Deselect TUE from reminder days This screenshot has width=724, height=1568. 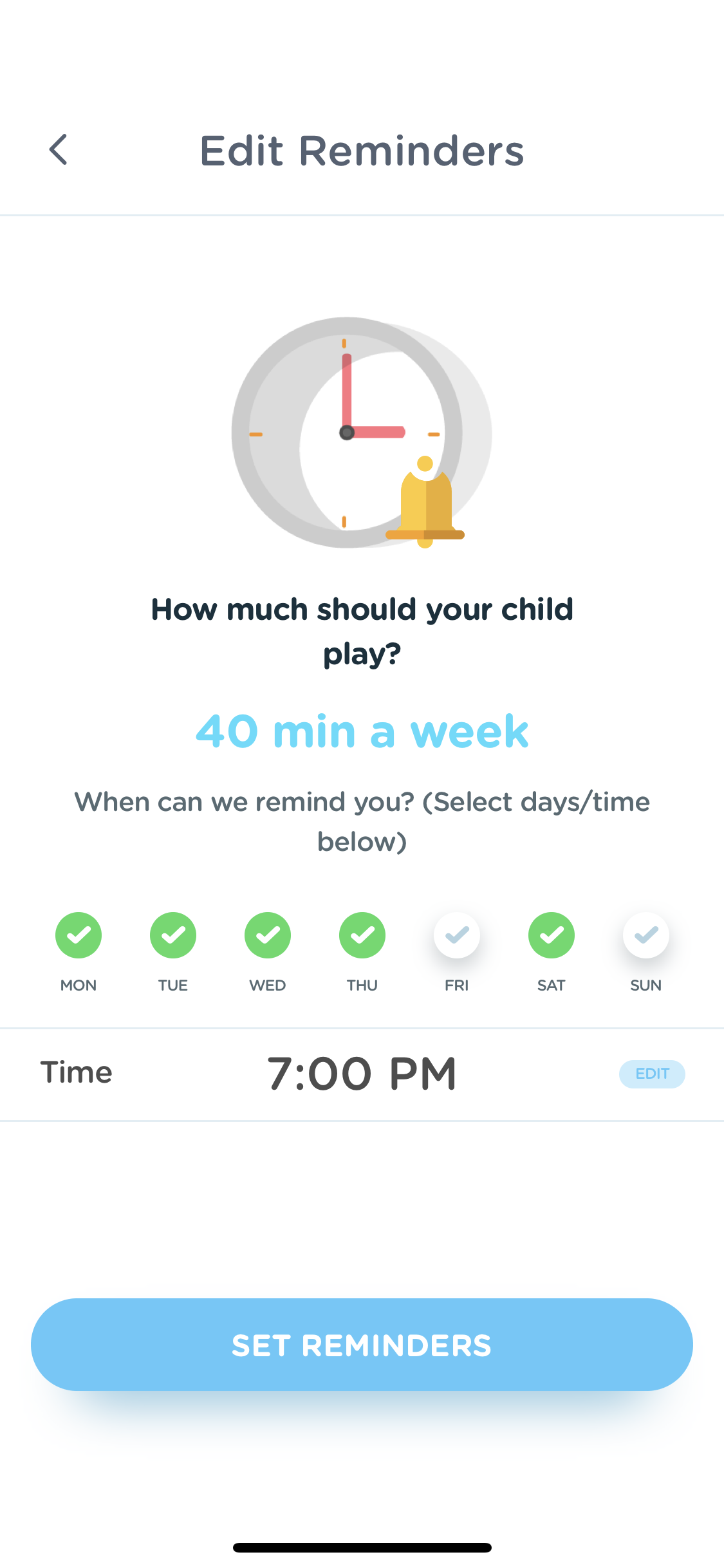tap(173, 935)
